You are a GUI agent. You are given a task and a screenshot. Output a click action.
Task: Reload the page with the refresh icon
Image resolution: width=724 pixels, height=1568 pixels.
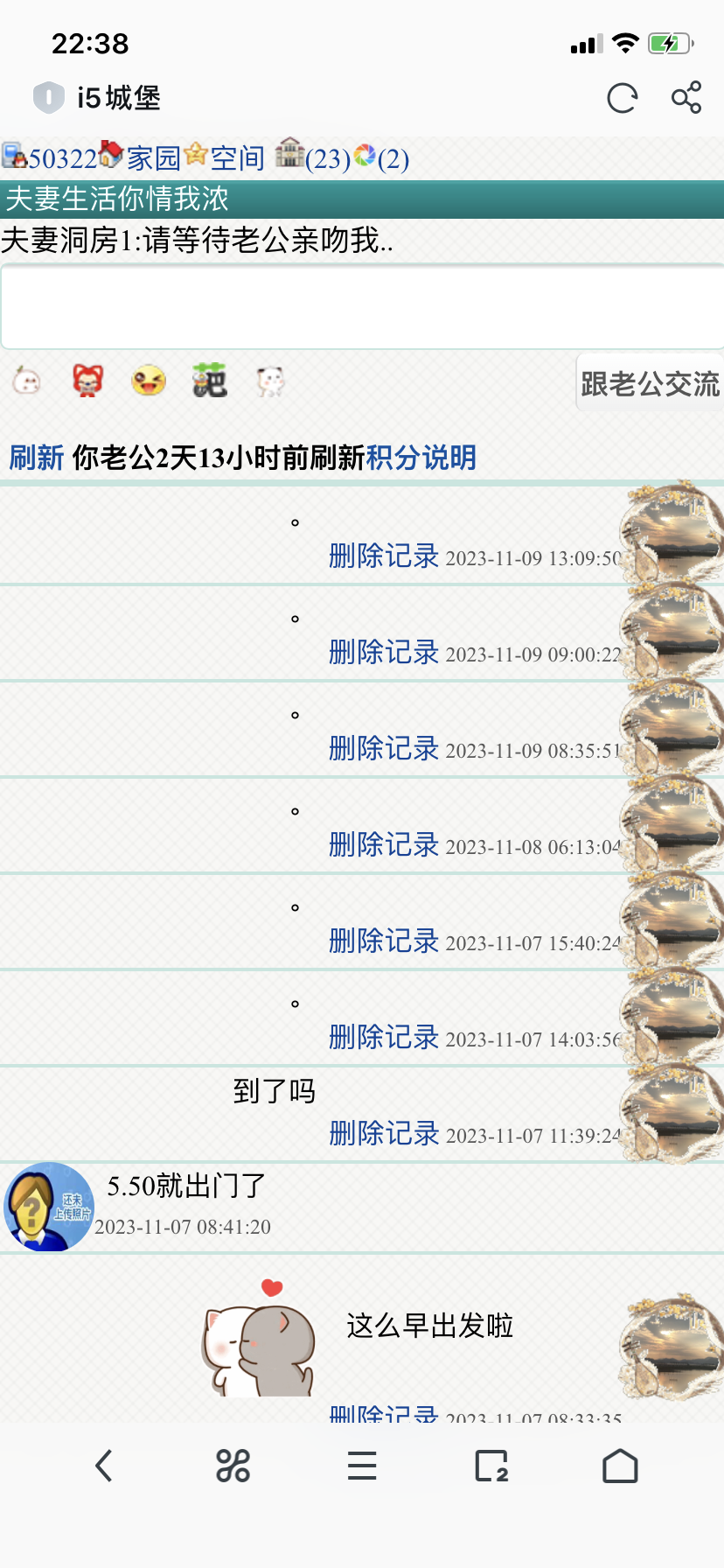tap(622, 98)
